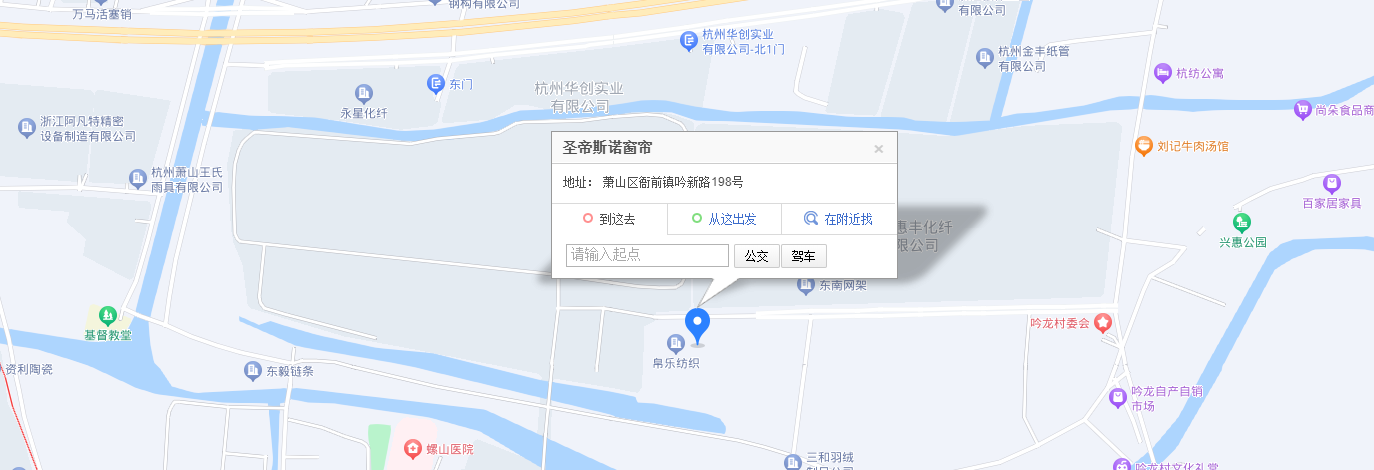Focus the 请输入起点 start point field
Viewport: 1374px width, 470px height.
[x=647, y=256]
